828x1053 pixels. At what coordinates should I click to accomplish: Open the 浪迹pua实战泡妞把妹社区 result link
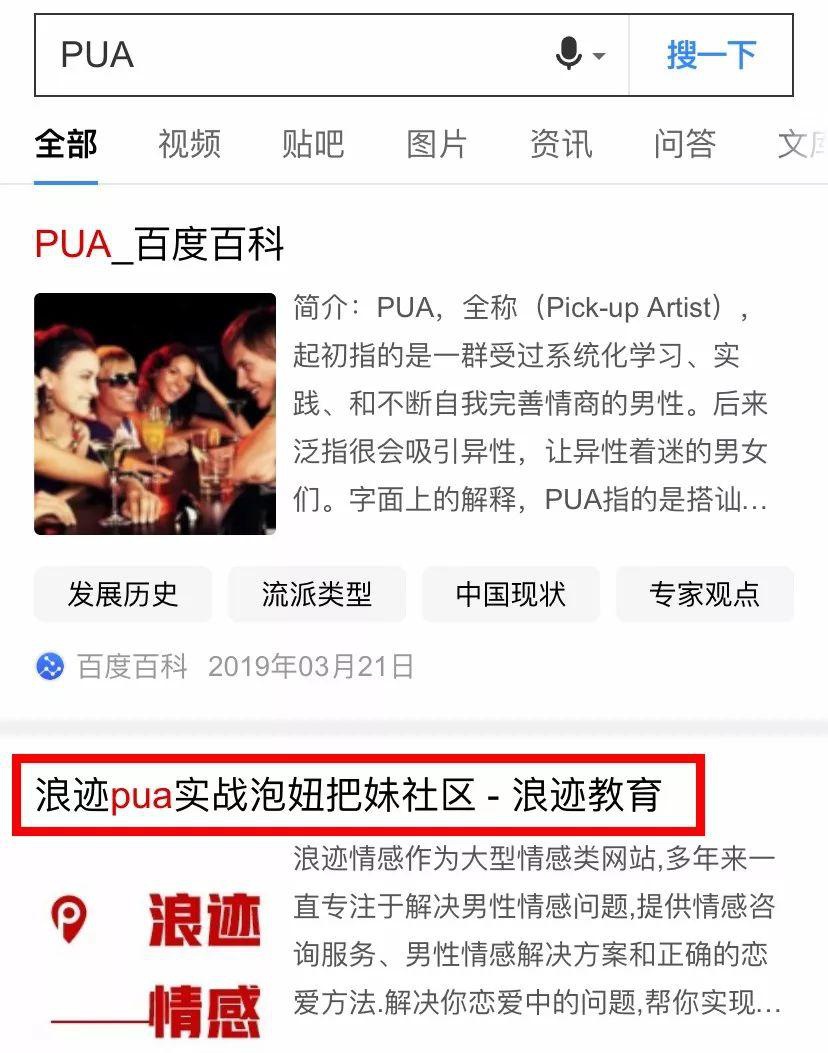348,795
